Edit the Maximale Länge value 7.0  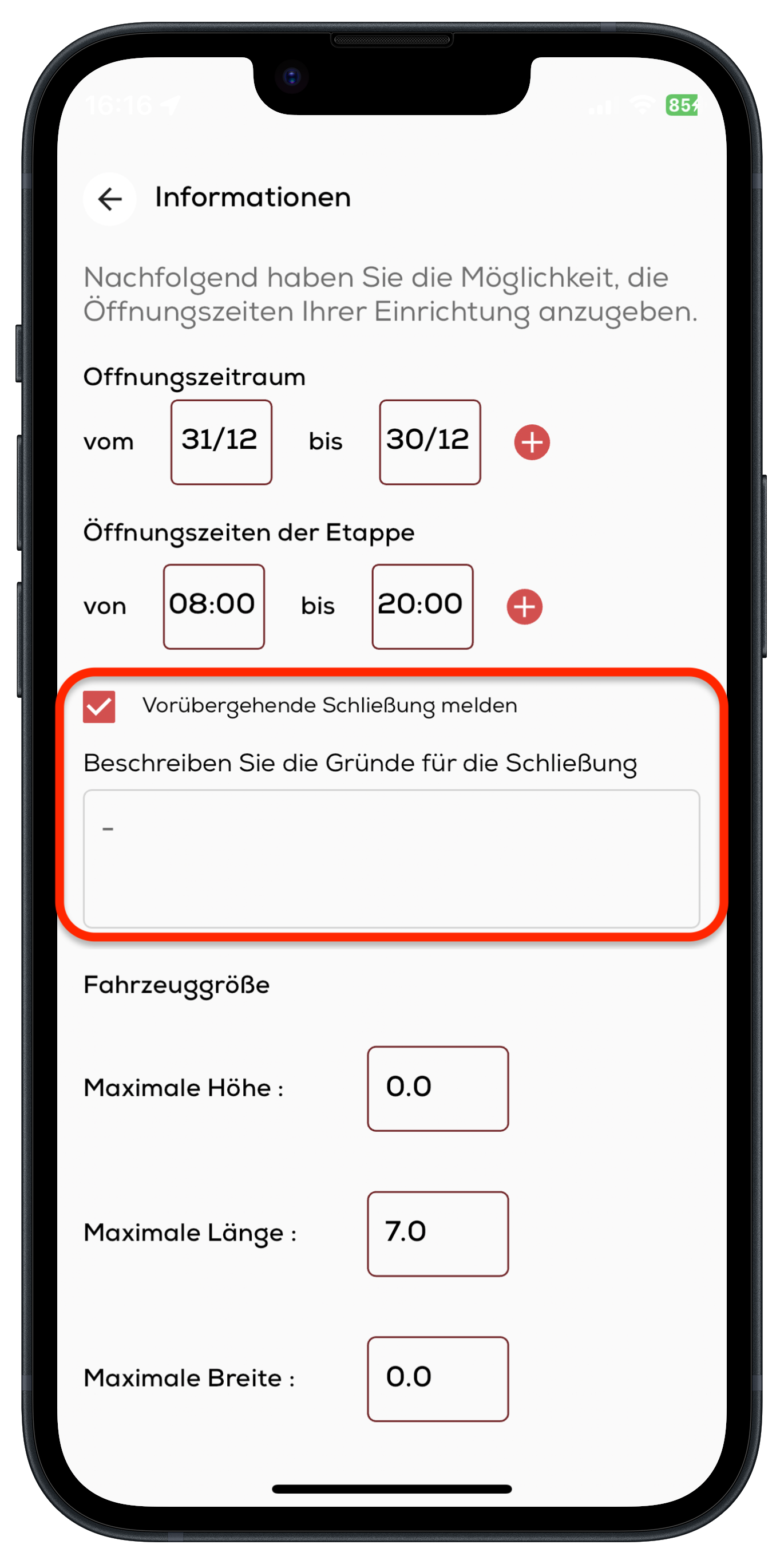point(438,1233)
